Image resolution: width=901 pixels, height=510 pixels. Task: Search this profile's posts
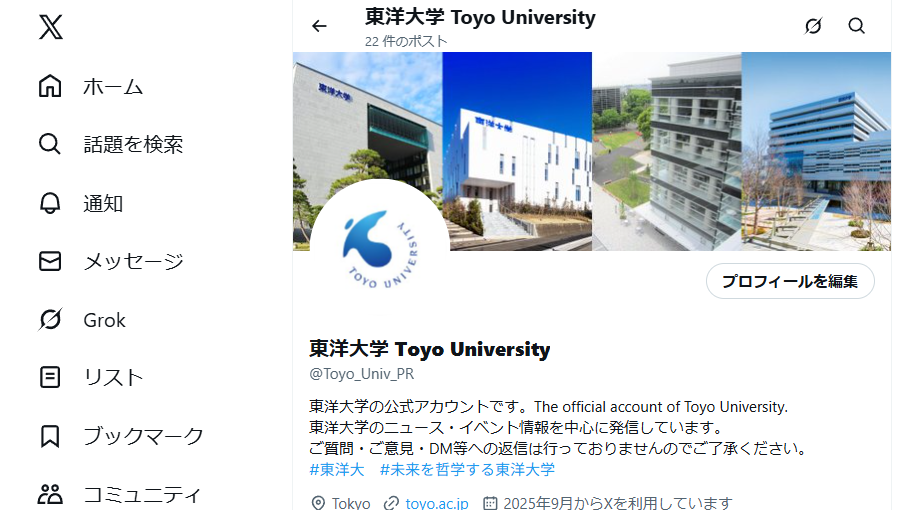click(x=857, y=26)
